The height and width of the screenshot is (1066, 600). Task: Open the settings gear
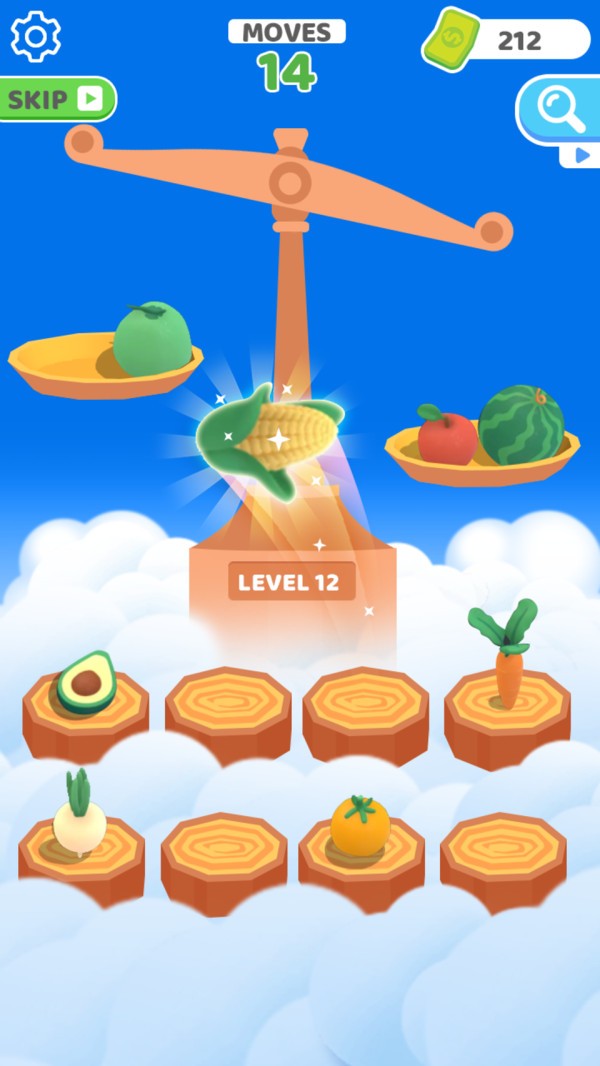click(35, 36)
